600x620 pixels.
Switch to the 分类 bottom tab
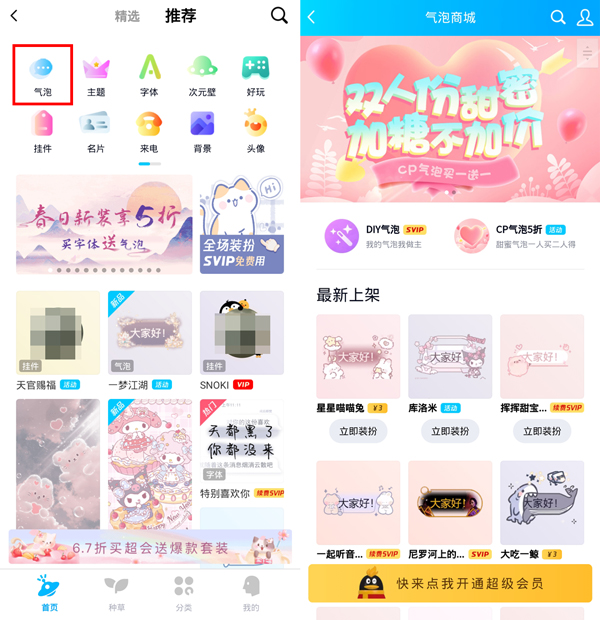183,590
